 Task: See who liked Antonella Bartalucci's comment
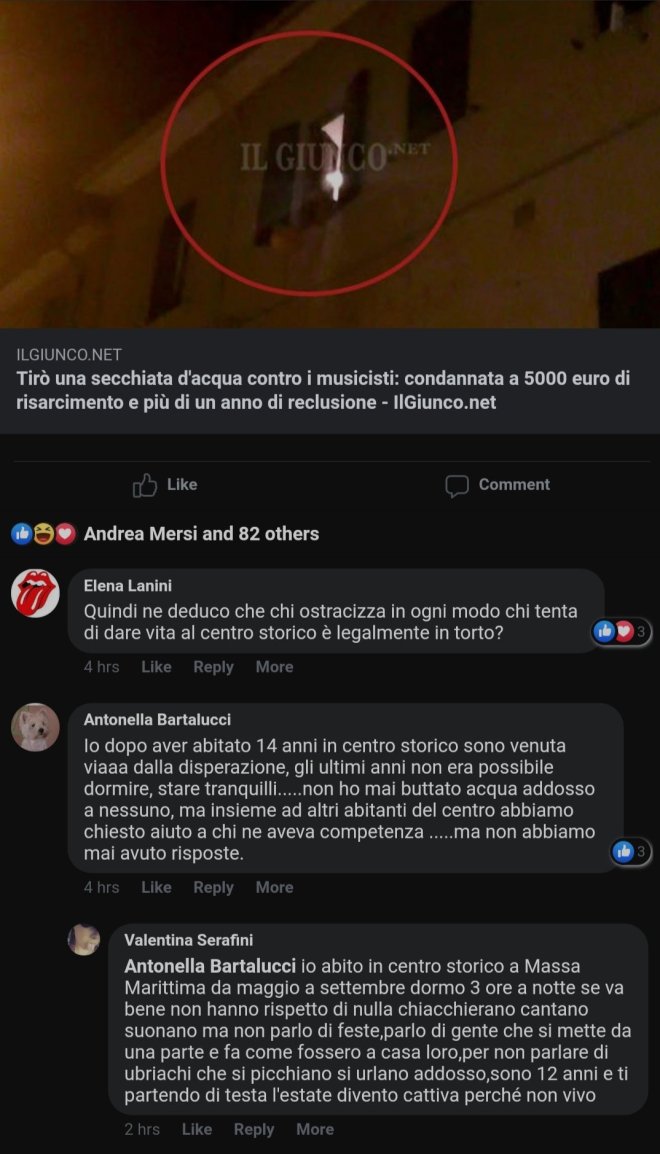point(630,852)
